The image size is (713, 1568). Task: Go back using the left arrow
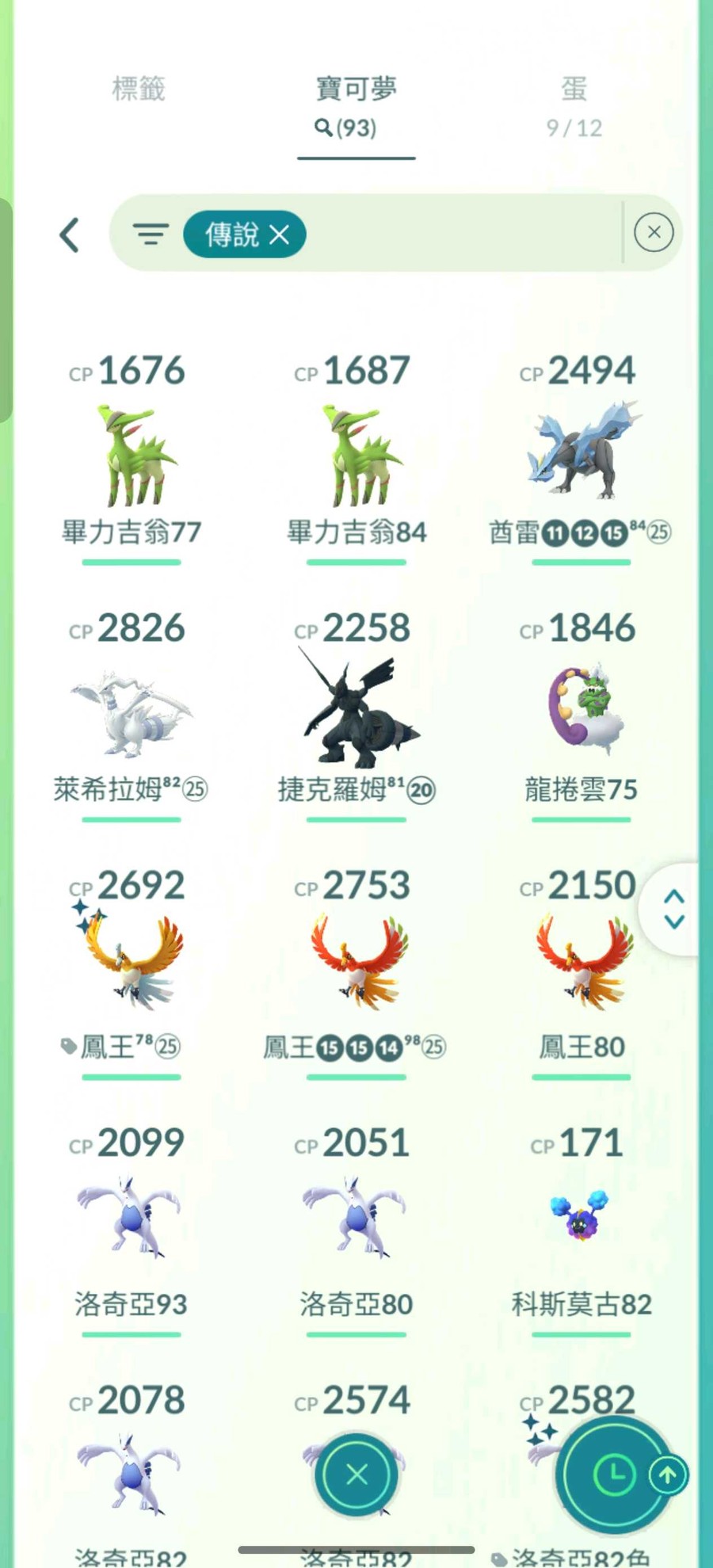(x=70, y=235)
